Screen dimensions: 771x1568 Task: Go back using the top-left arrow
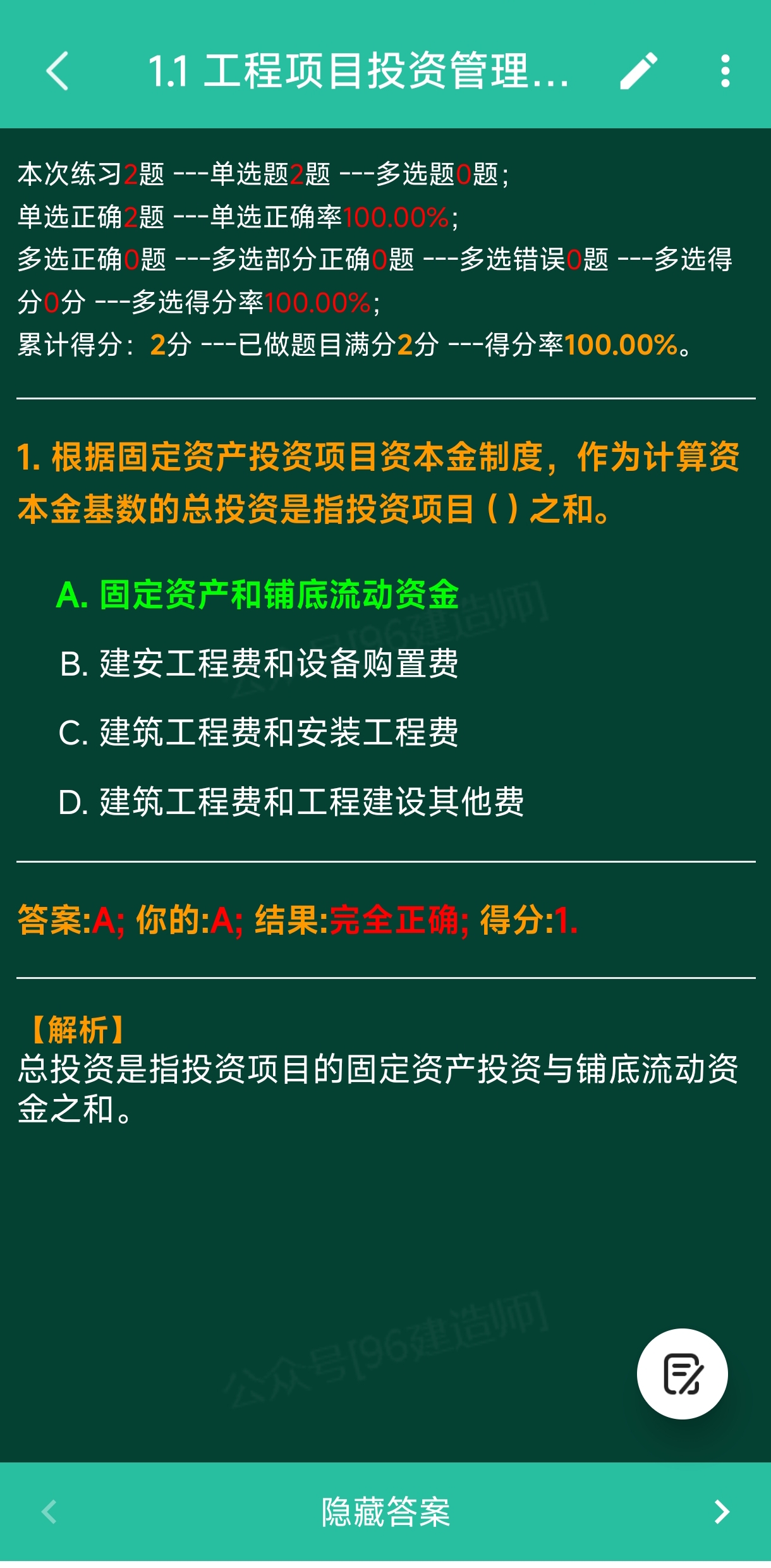58,71
